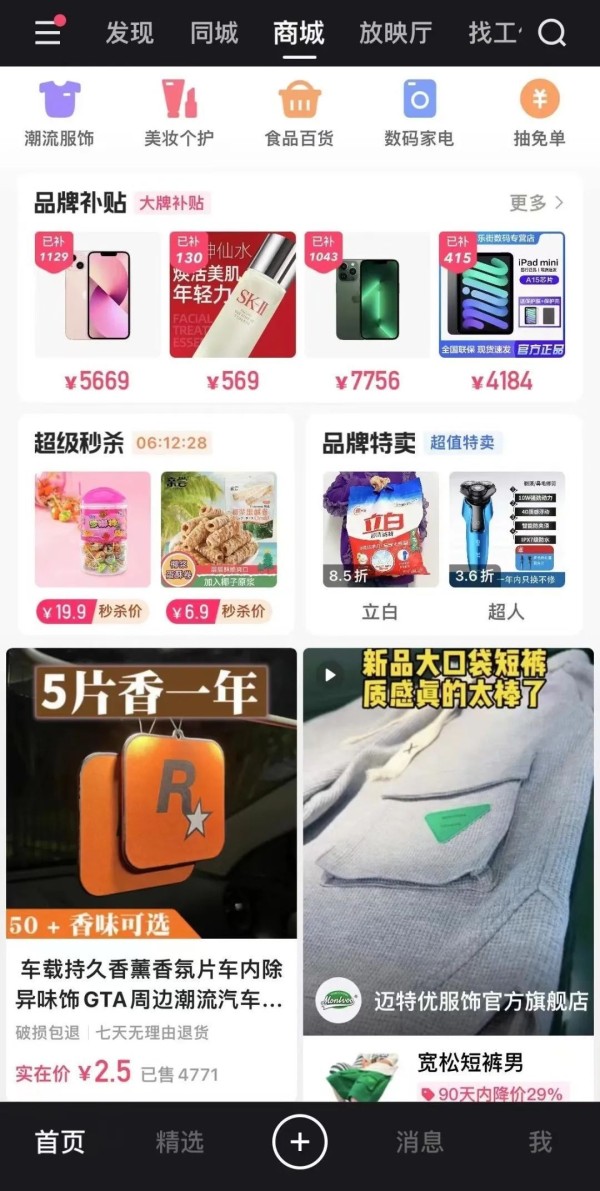The image size is (600, 1191).
Task: Open the ¥5669 pink iPhone deal
Action: pyautogui.click(x=97, y=295)
